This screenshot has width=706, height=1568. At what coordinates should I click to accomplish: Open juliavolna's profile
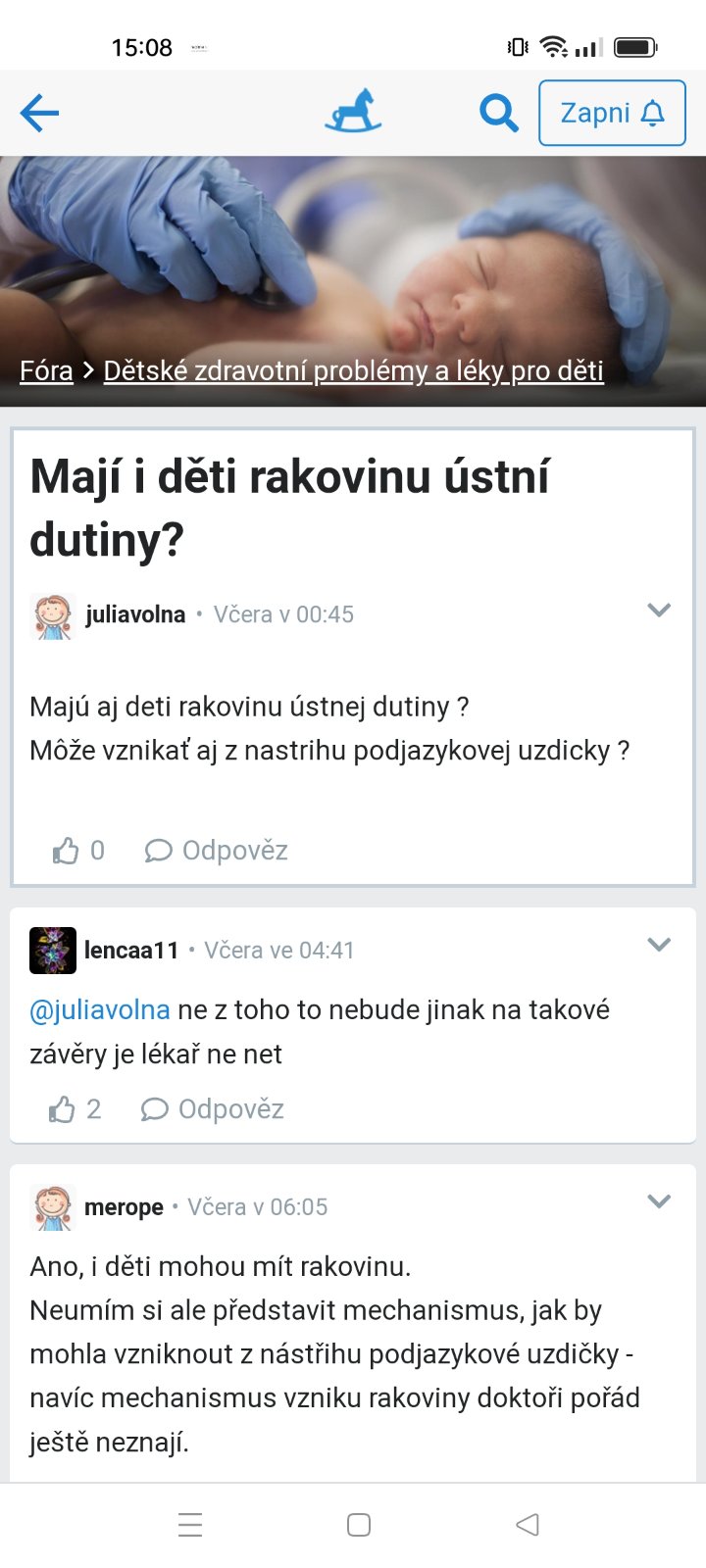(x=135, y=614)
